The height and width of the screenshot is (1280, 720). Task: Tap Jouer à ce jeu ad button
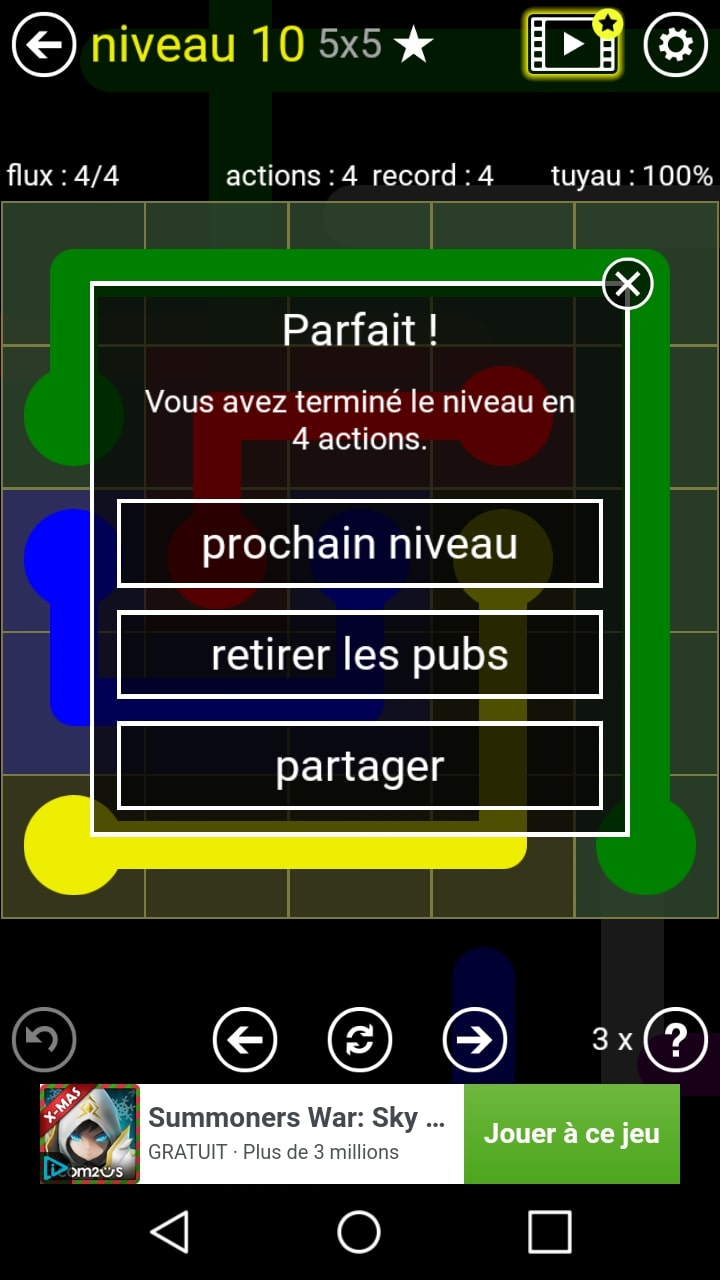pyautogui.click(x=571, y=1134)
